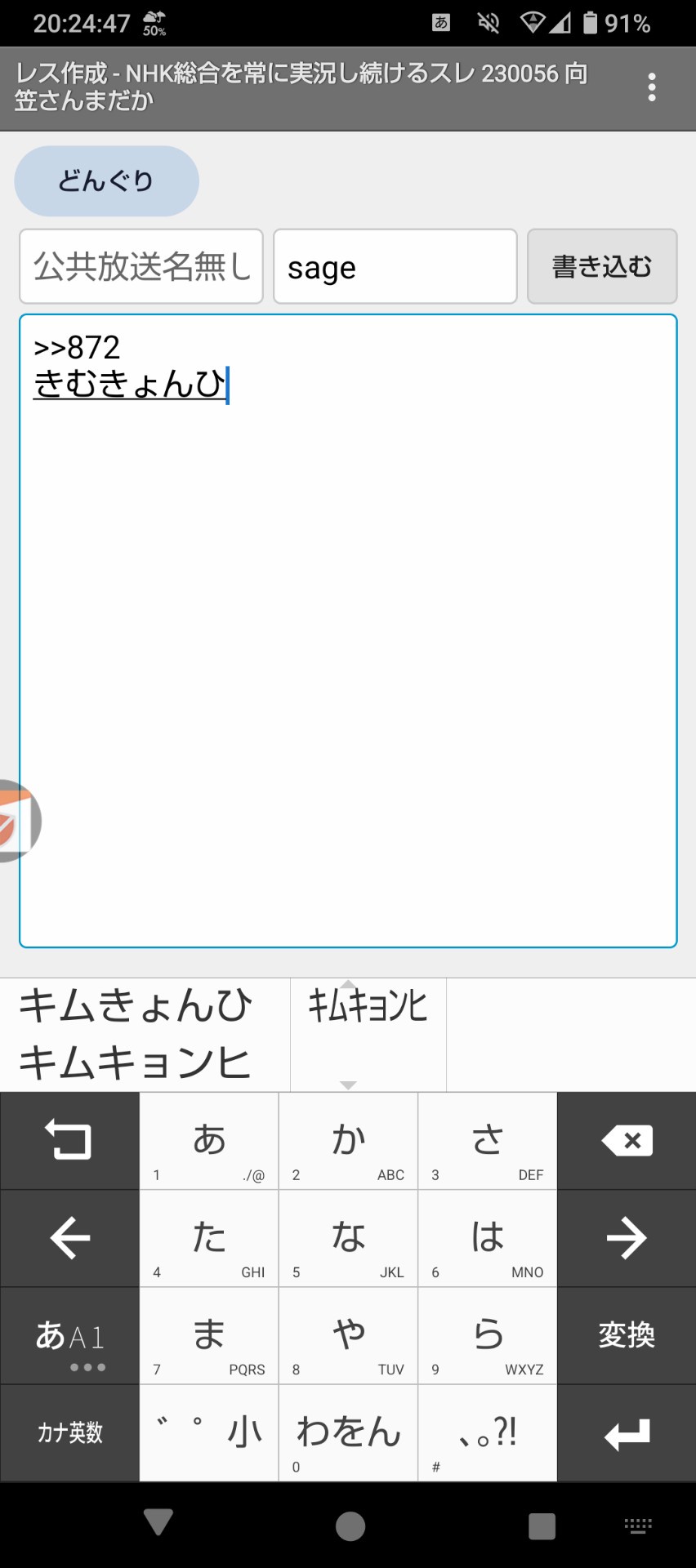Choose suggestion キムキョンヒ full-width
Image resolution: width=696 pixels, height=1568 pixels.
(x=136, y=1063)
